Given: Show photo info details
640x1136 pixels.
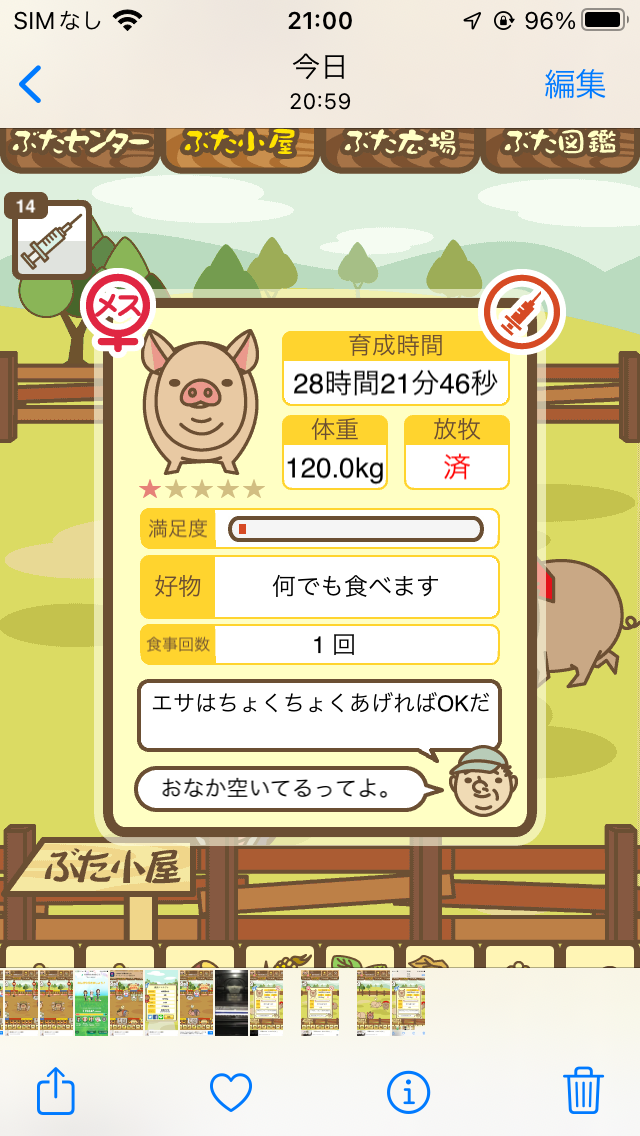Looking at the screenshot, I should click(408, 1091).
